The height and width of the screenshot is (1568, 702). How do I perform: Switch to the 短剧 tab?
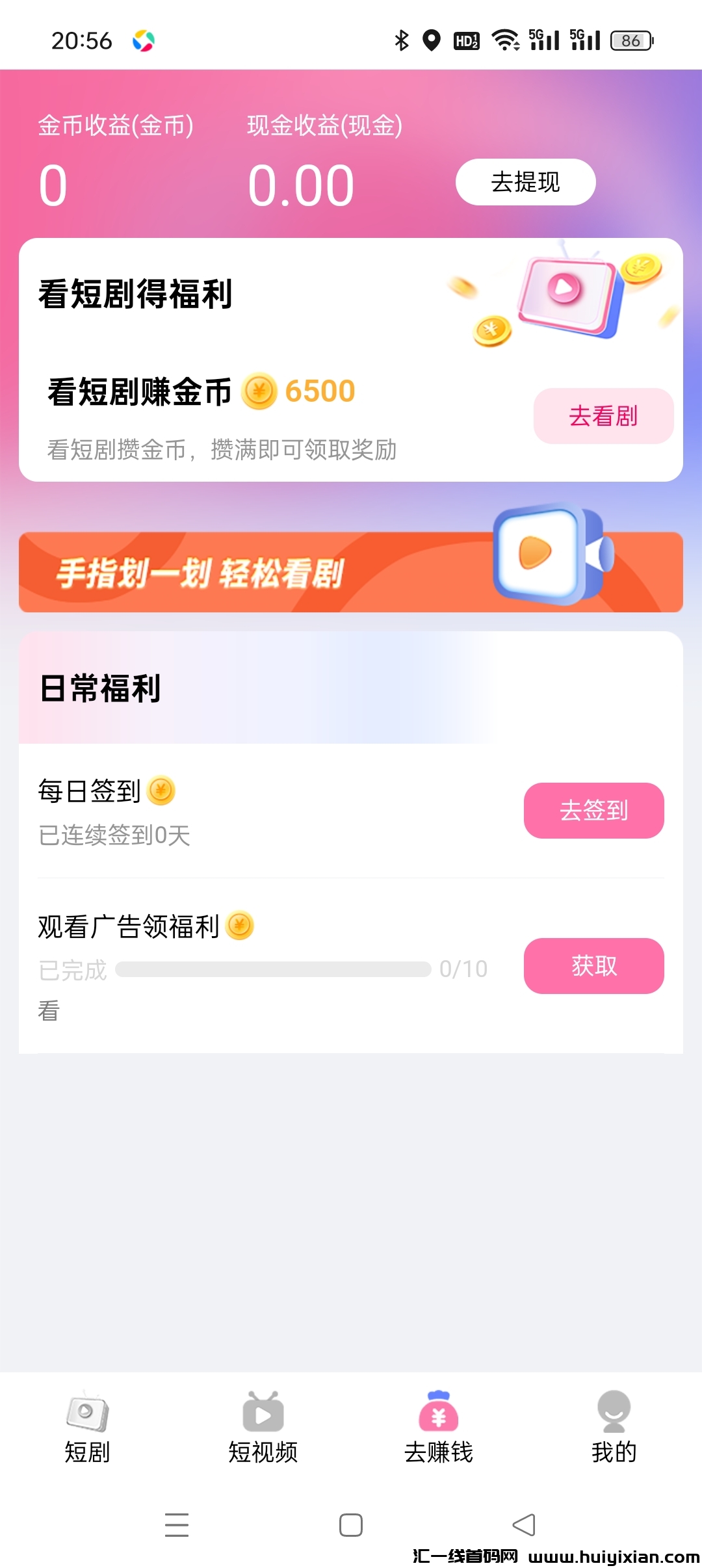[87, 1427]
